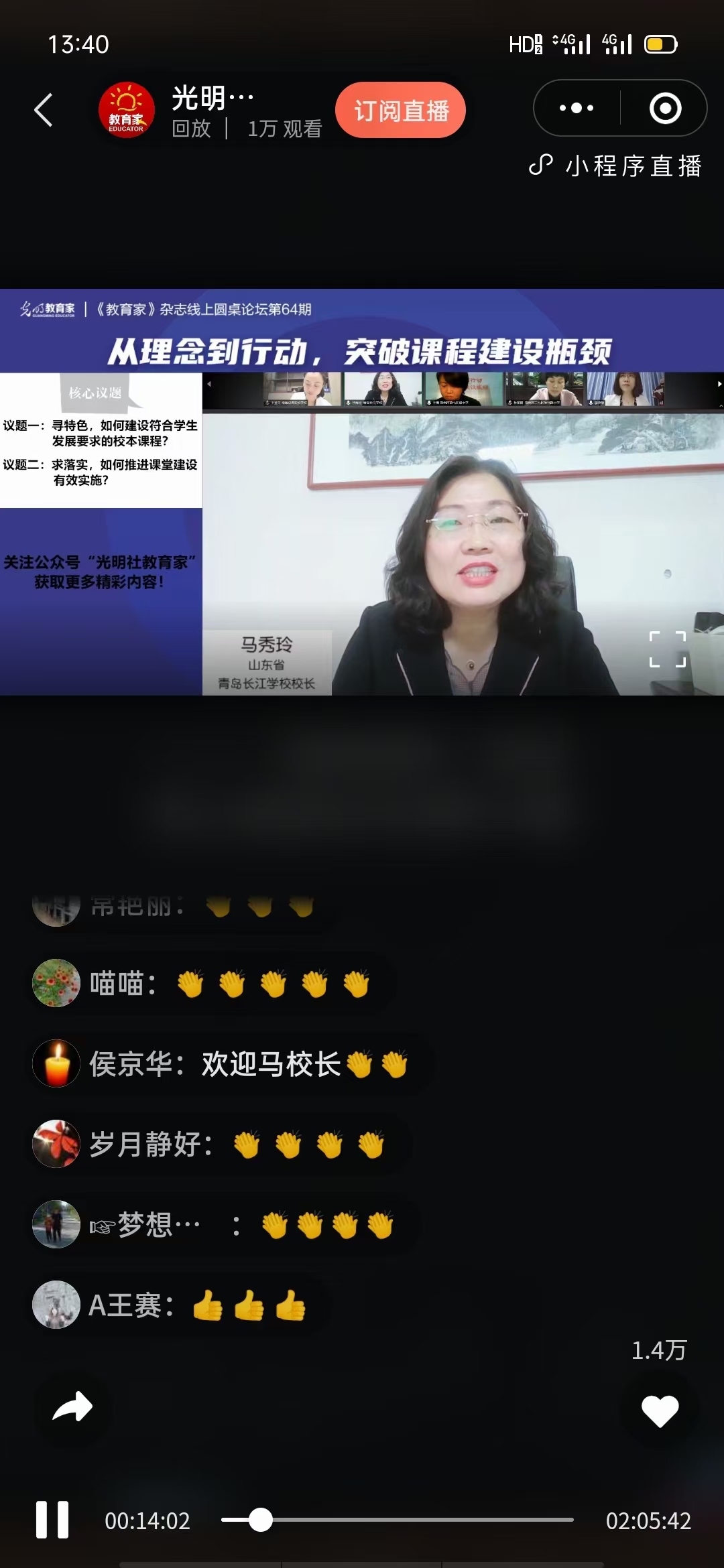Like the stream with the heart icon
724x1568 pixels.
pos(660,1410)
